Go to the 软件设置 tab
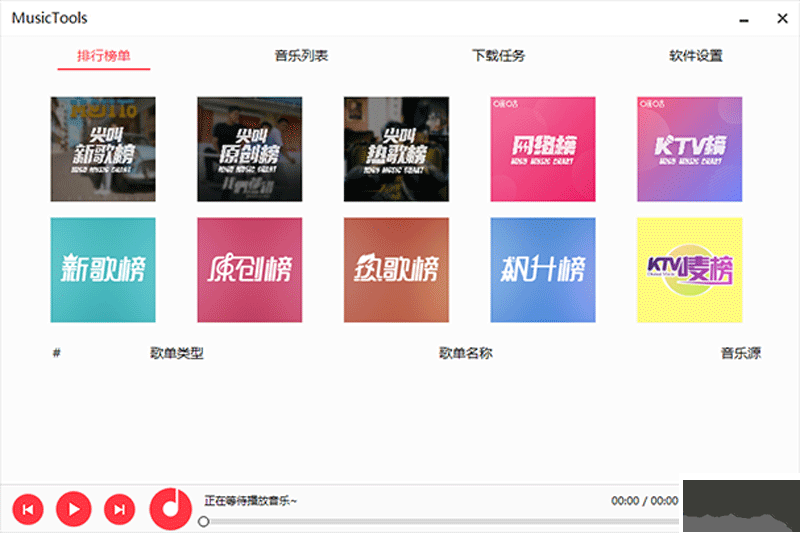The image size is (800, 533). point(696,56)
